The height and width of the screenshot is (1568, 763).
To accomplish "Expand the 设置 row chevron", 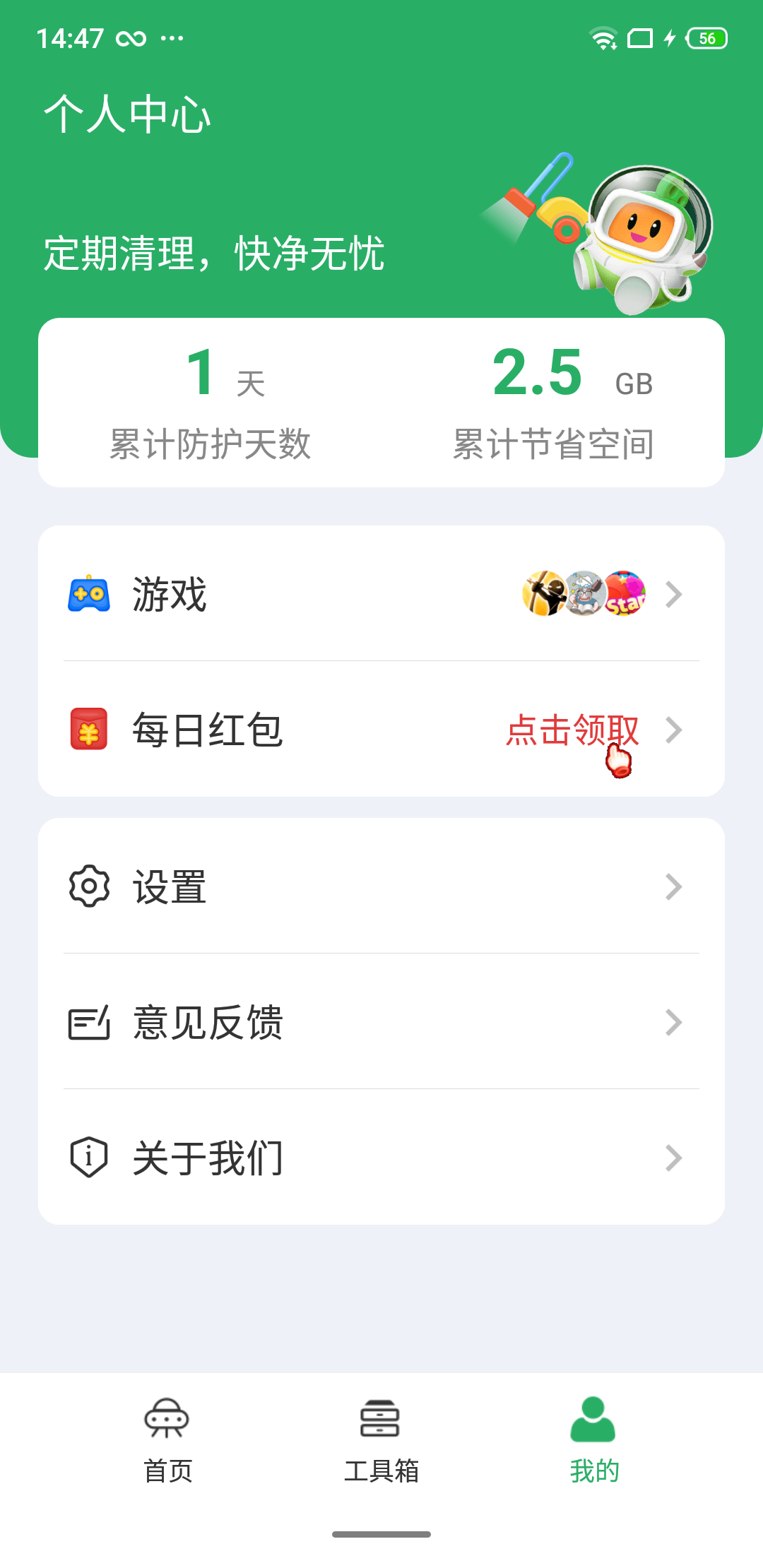I will (x=675, y=886).
